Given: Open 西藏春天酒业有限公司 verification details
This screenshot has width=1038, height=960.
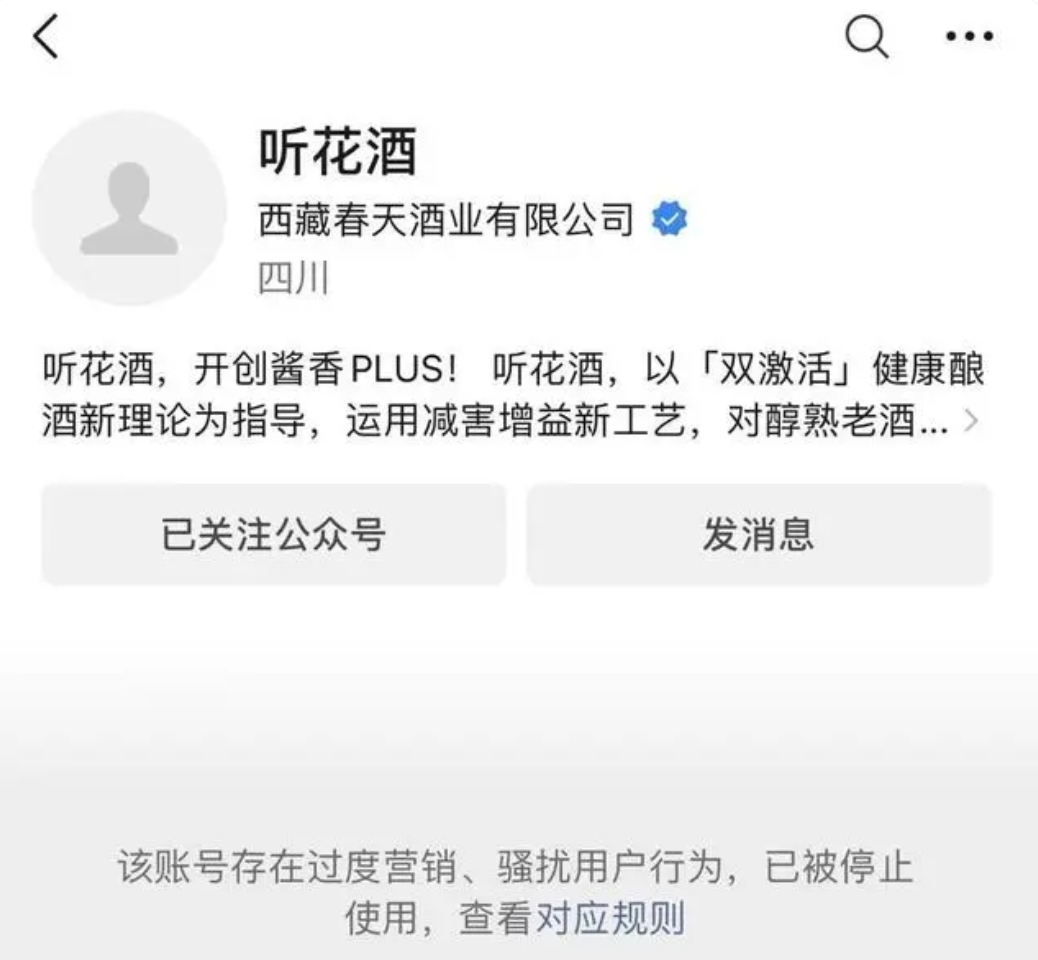Looking at the screenshot, I should [447, 220].
